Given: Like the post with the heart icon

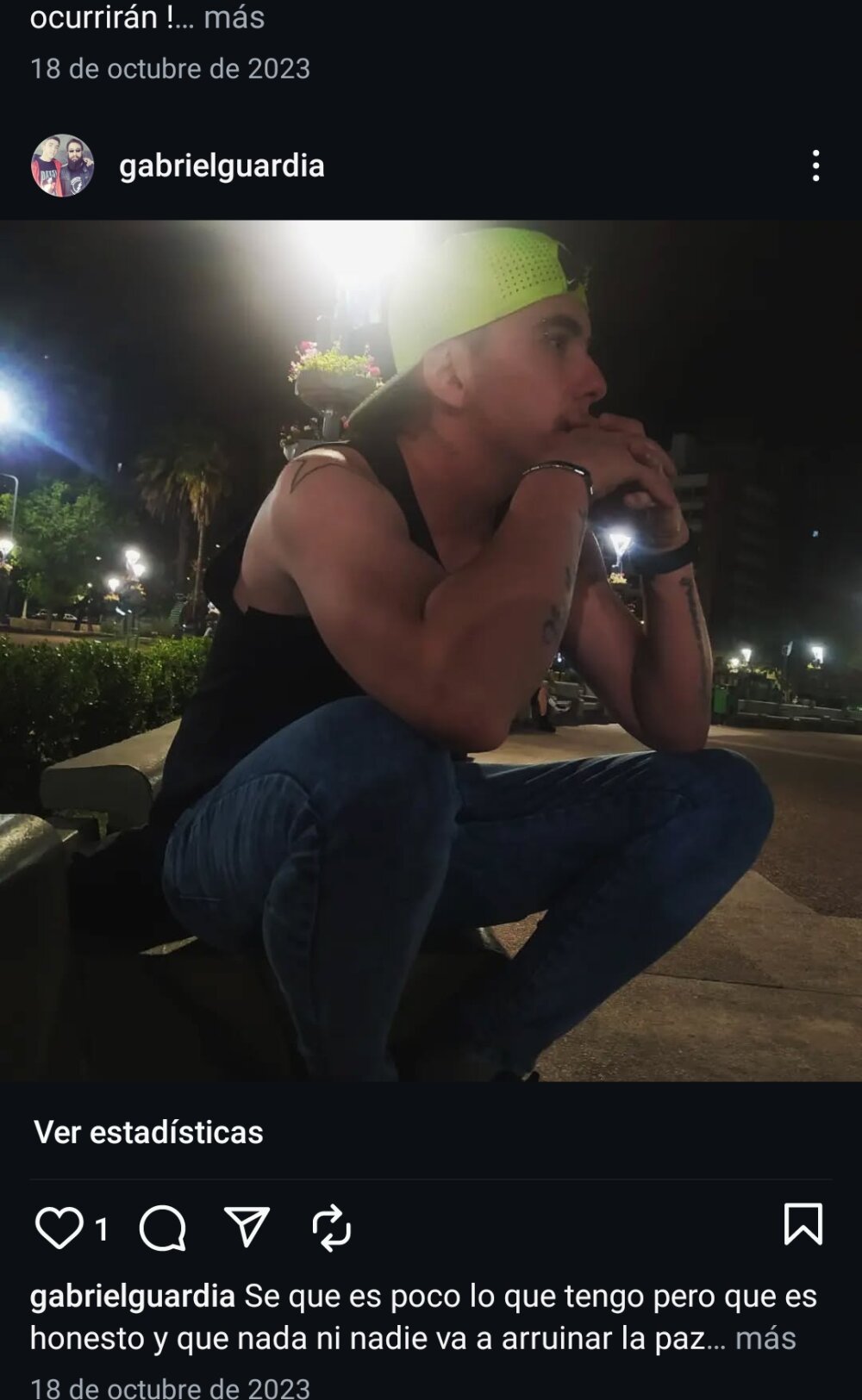Looking at the screenshot, I should pyautogui.click(x=59, y=1226).
